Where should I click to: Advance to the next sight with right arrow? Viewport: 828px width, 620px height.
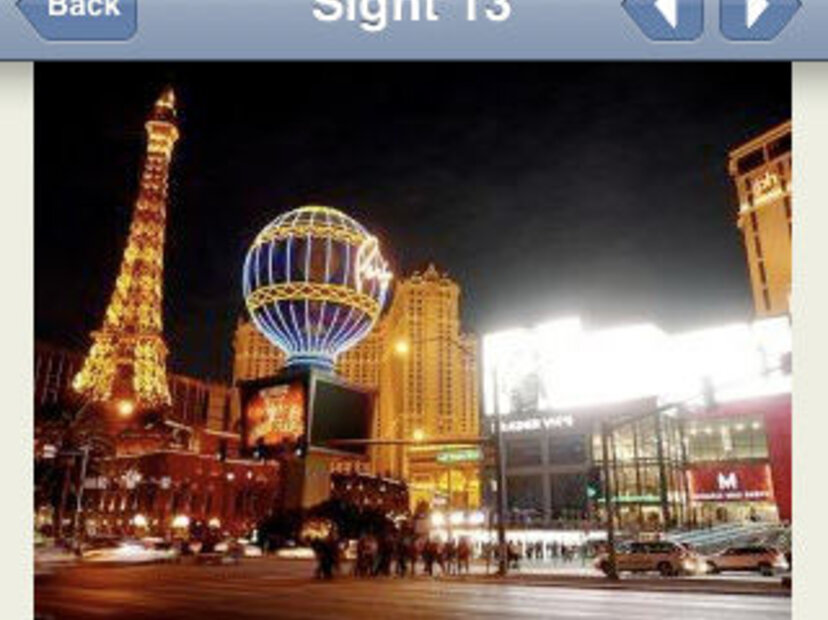[x=760, y=15]
